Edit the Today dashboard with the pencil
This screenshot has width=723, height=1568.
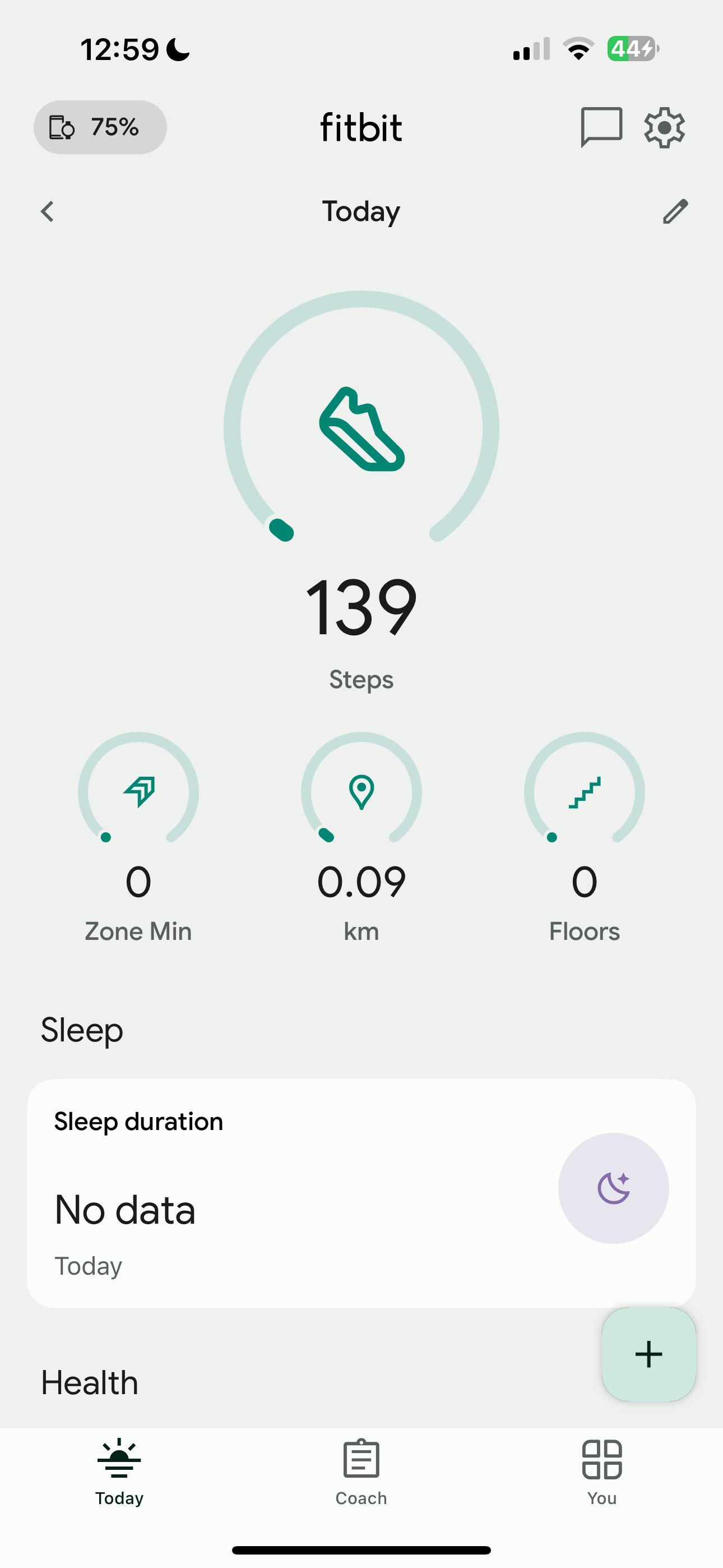pyautogui.click(x=675, y=212)
